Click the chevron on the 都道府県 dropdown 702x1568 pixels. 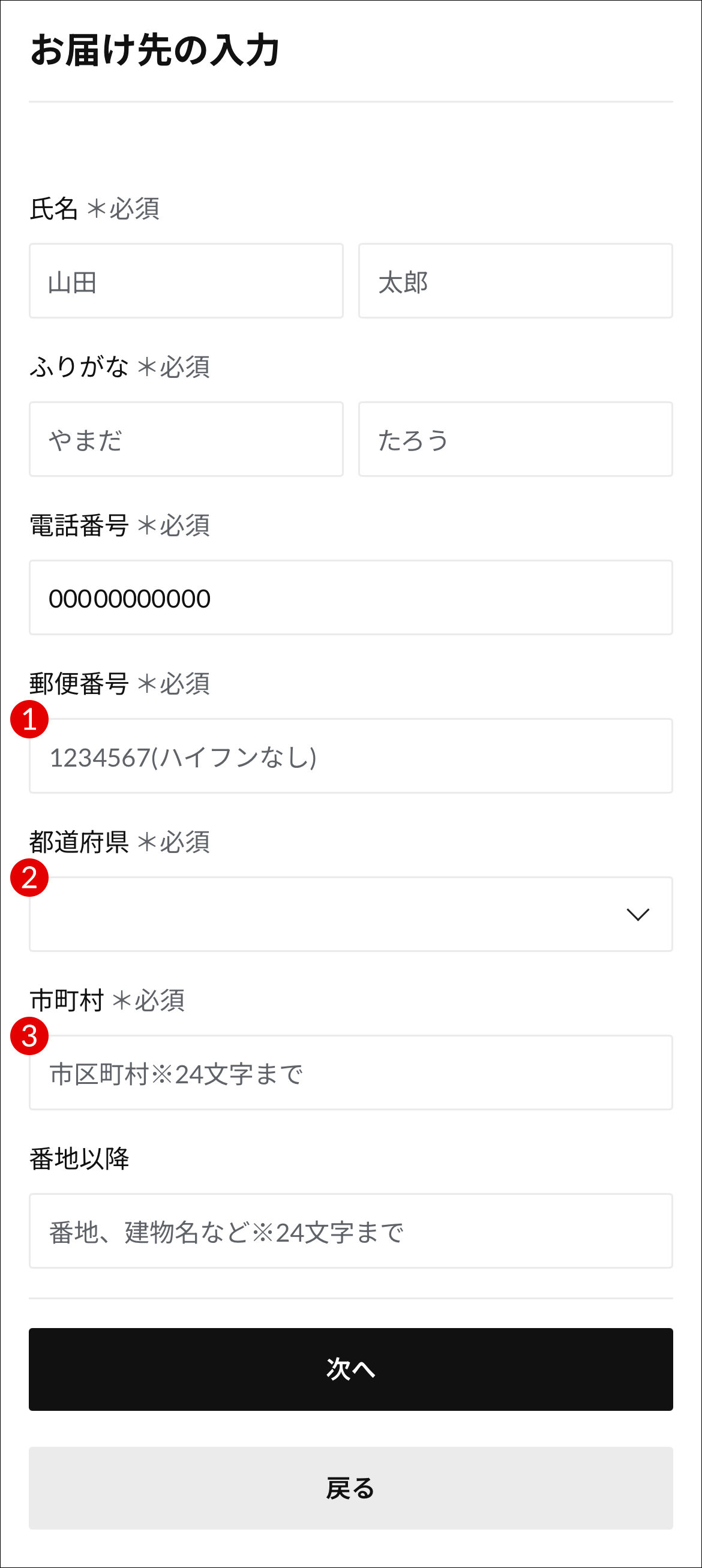pyautogui.click(x=637, y=914)
